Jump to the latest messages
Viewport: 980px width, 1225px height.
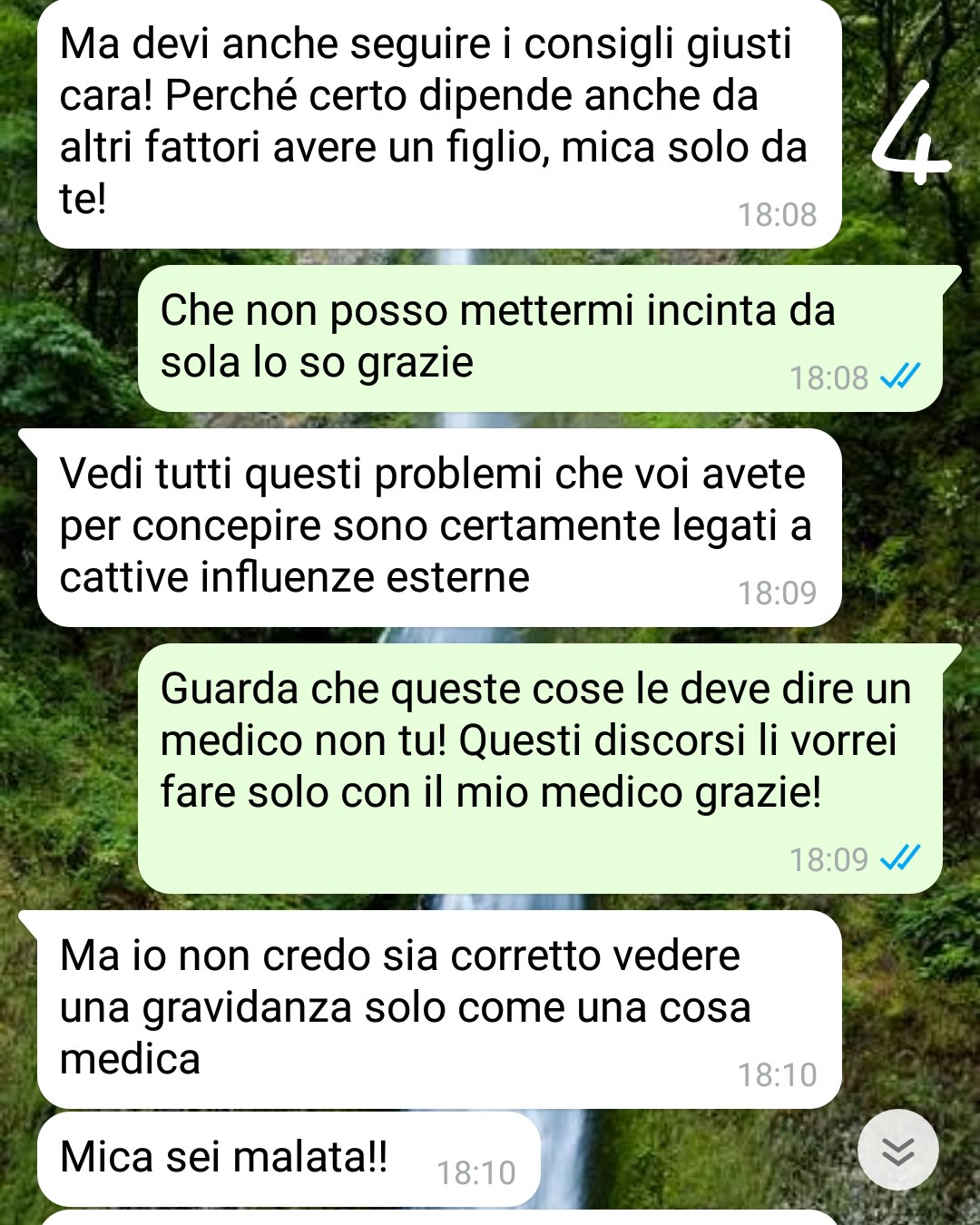click(897, 1150)
